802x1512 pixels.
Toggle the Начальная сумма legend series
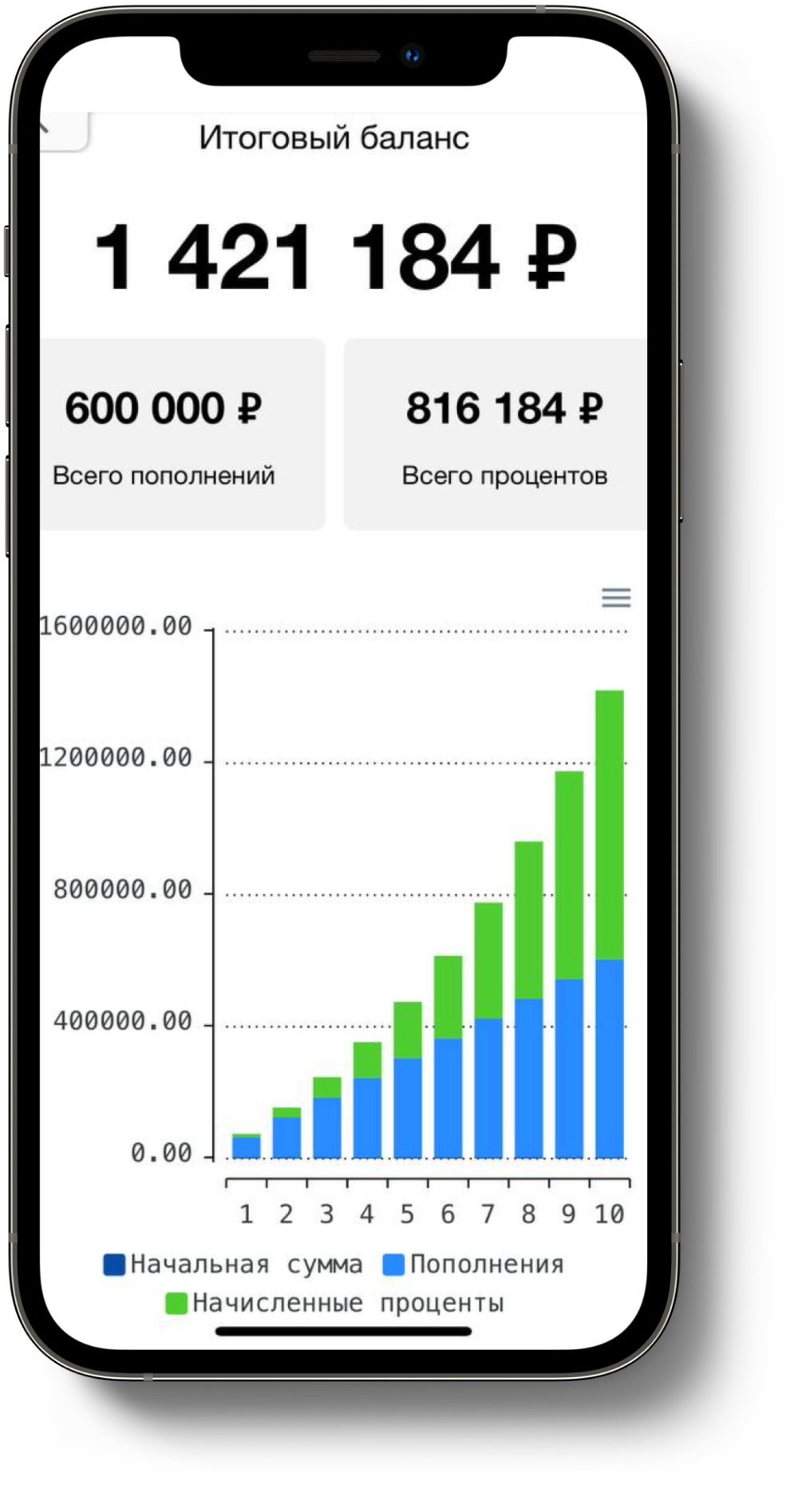233,1265
